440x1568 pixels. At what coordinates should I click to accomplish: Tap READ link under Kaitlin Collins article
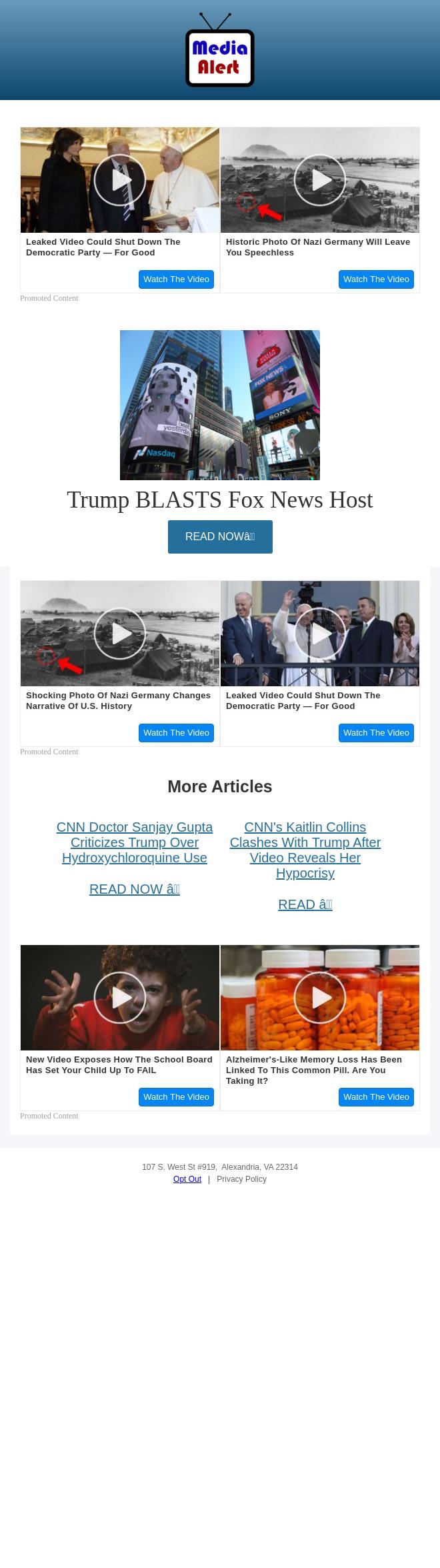click(x=305, y=904)
